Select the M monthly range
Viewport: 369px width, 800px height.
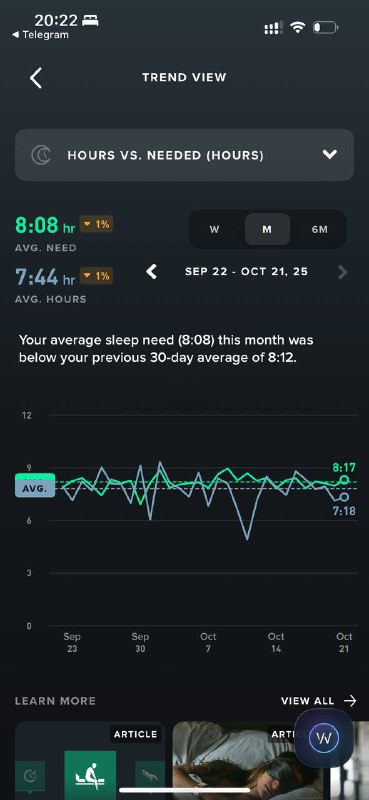pos(267,230)
